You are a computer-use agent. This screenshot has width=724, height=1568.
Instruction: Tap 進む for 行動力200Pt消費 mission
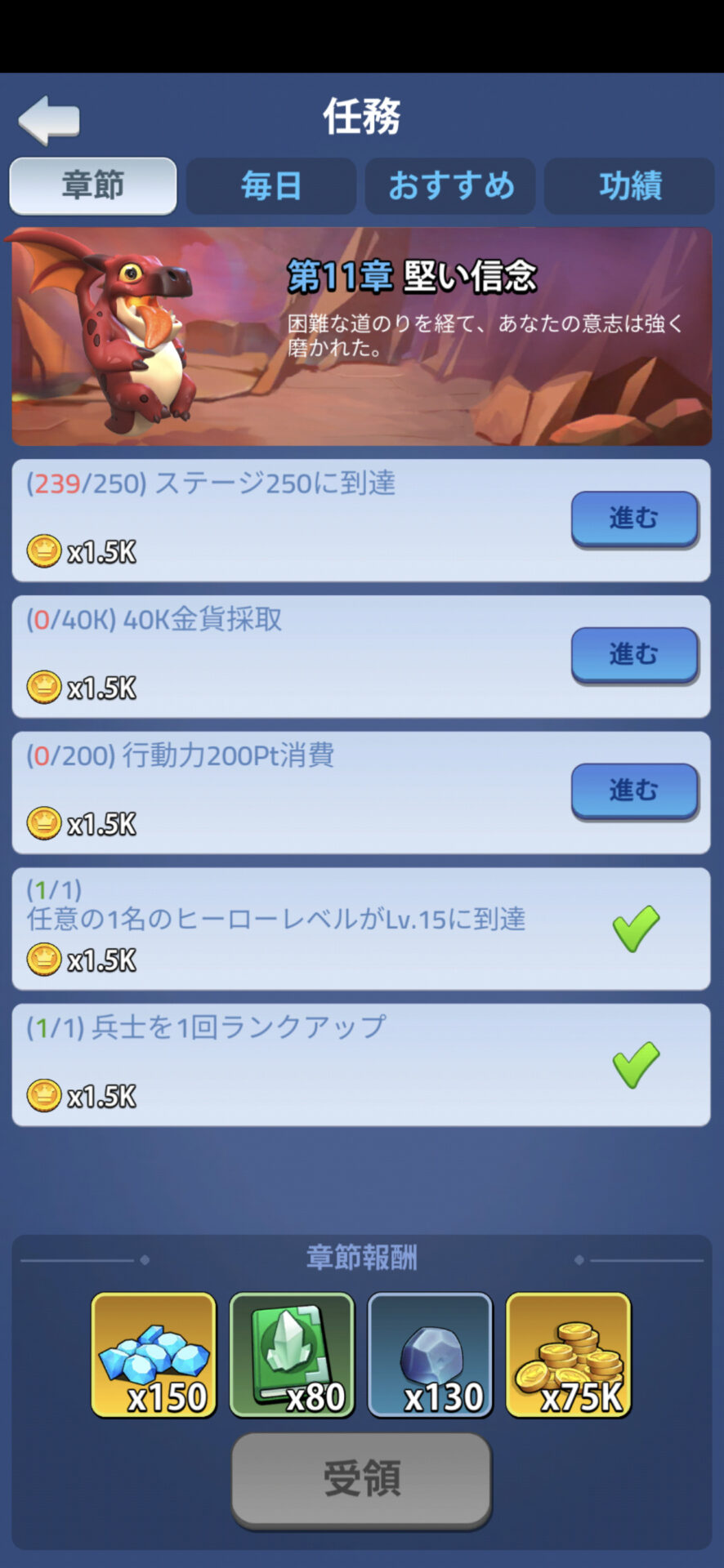(634, 791)
